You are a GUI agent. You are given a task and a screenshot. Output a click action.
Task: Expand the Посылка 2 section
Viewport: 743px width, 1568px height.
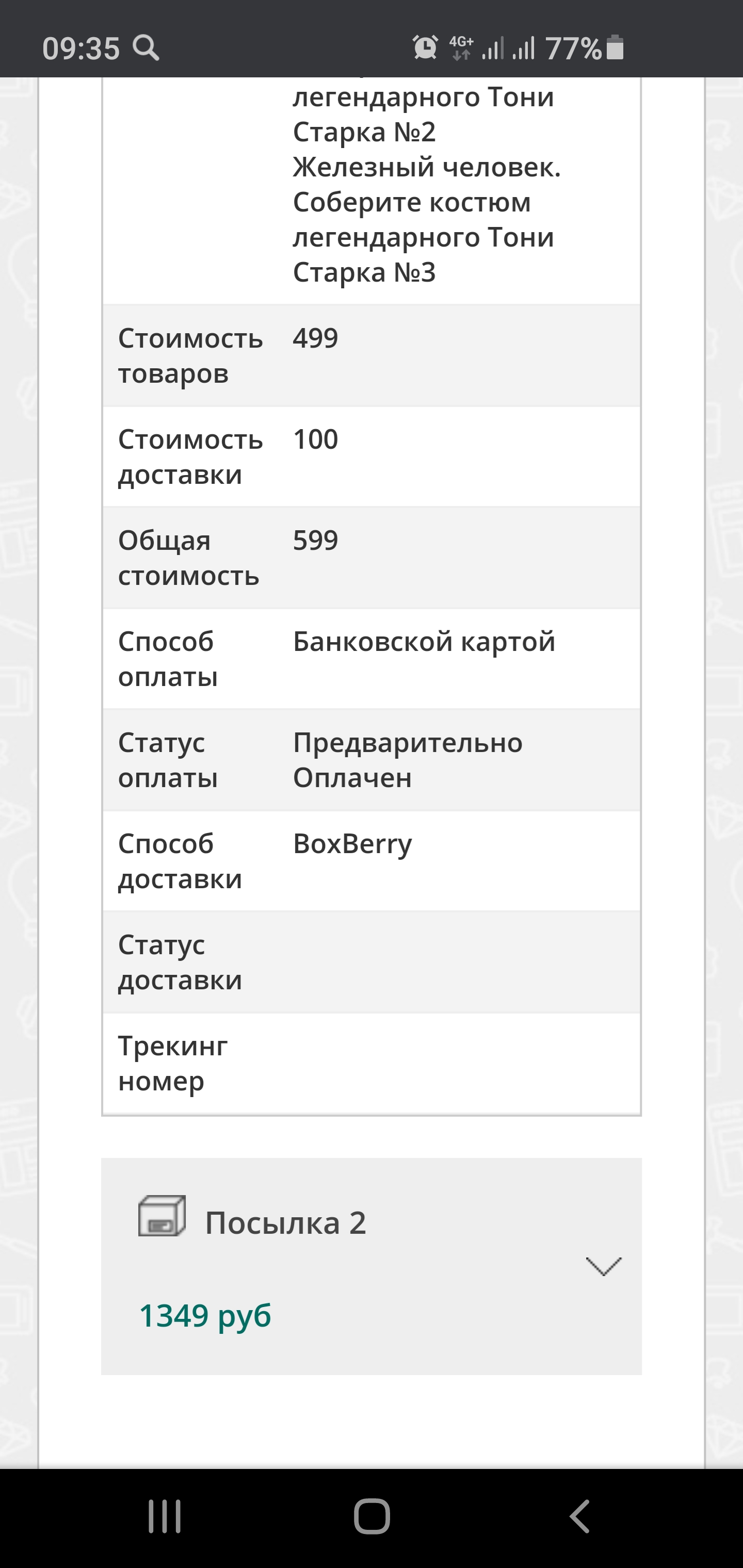click(603, 1267)
